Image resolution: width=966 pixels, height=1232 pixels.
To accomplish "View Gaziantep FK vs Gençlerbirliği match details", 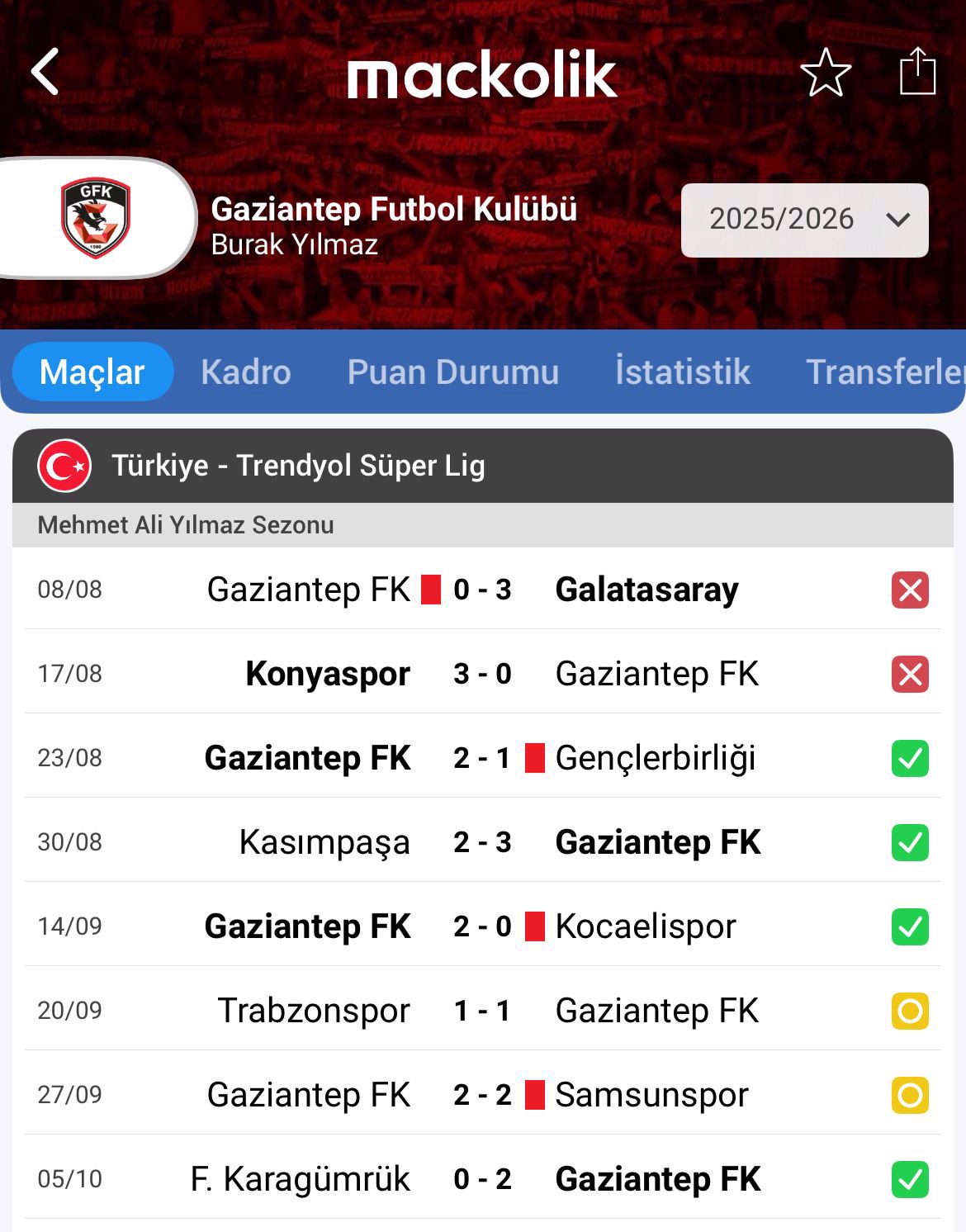I will [482, 758].
